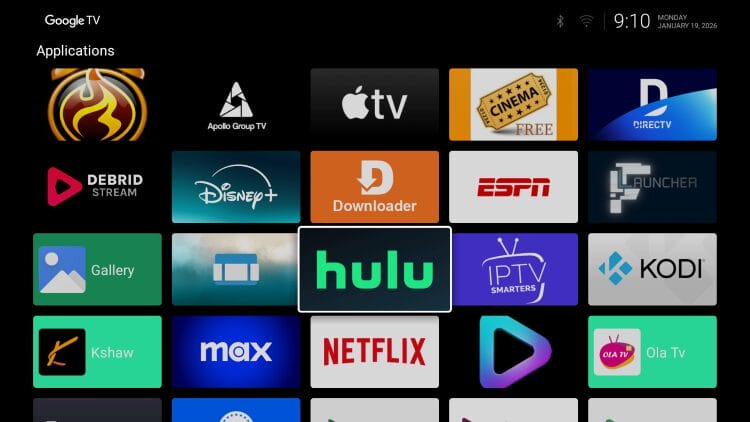The width and height of the screenshot is (750, 422).
Task: Open Debrid Stream
Action: coord(97,187)
